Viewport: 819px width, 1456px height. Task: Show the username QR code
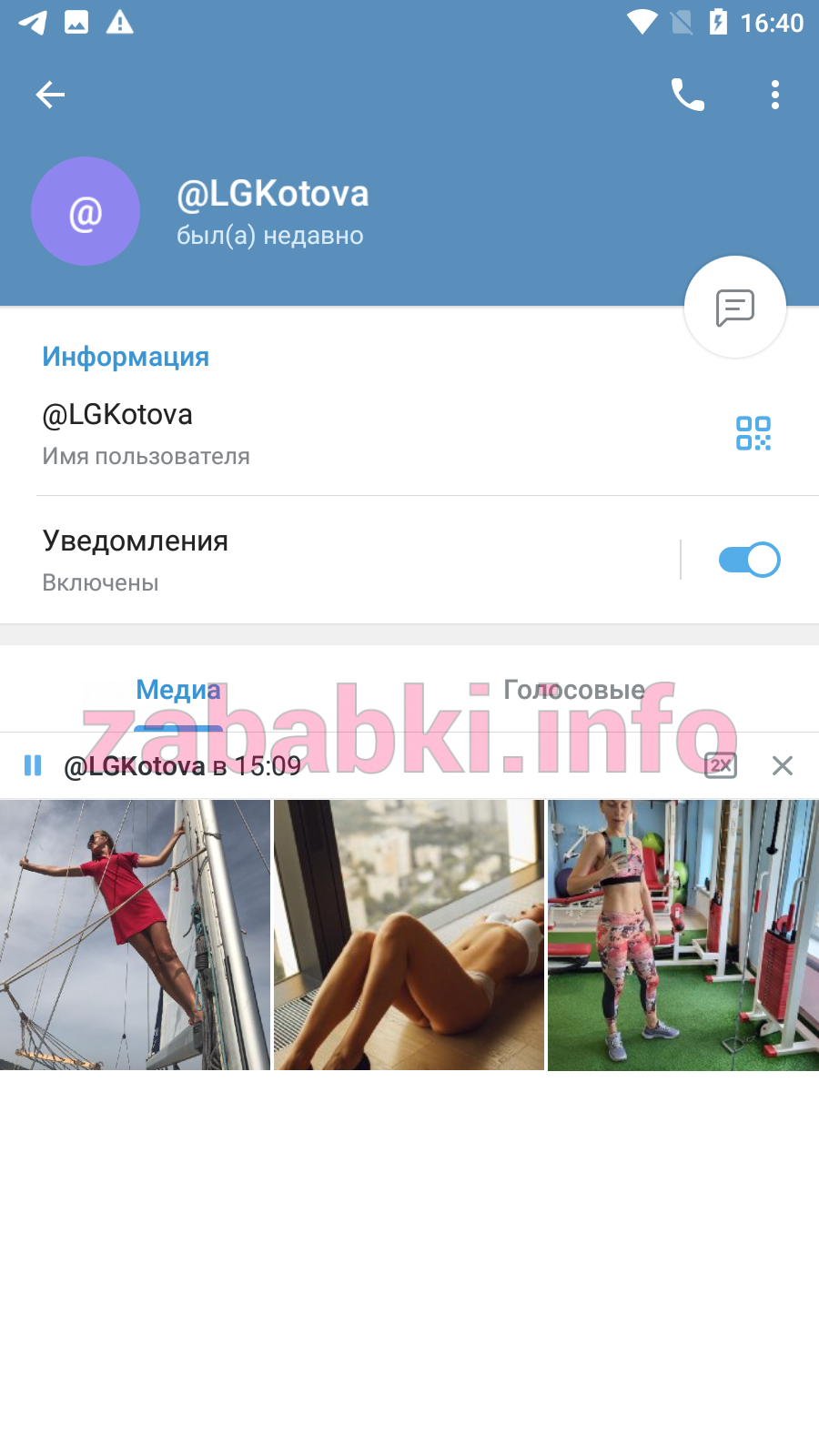753,433
